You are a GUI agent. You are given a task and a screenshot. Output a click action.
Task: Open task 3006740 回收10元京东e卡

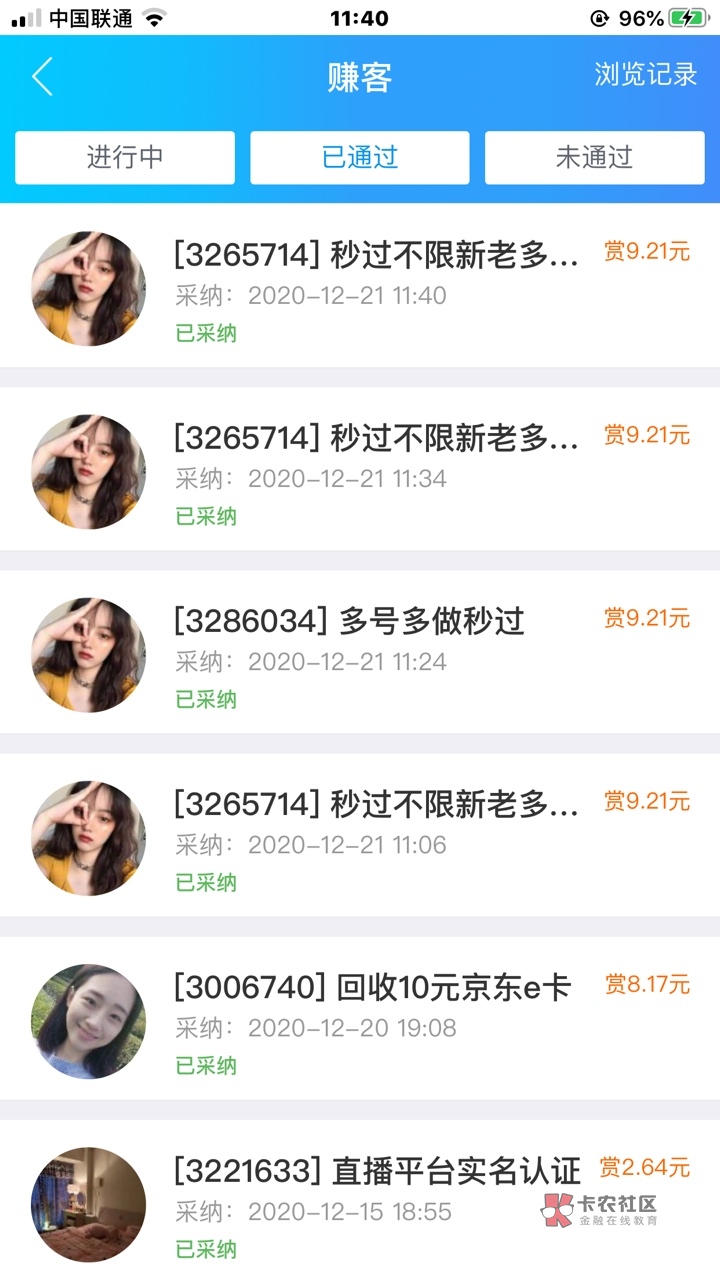(375, 1018)
